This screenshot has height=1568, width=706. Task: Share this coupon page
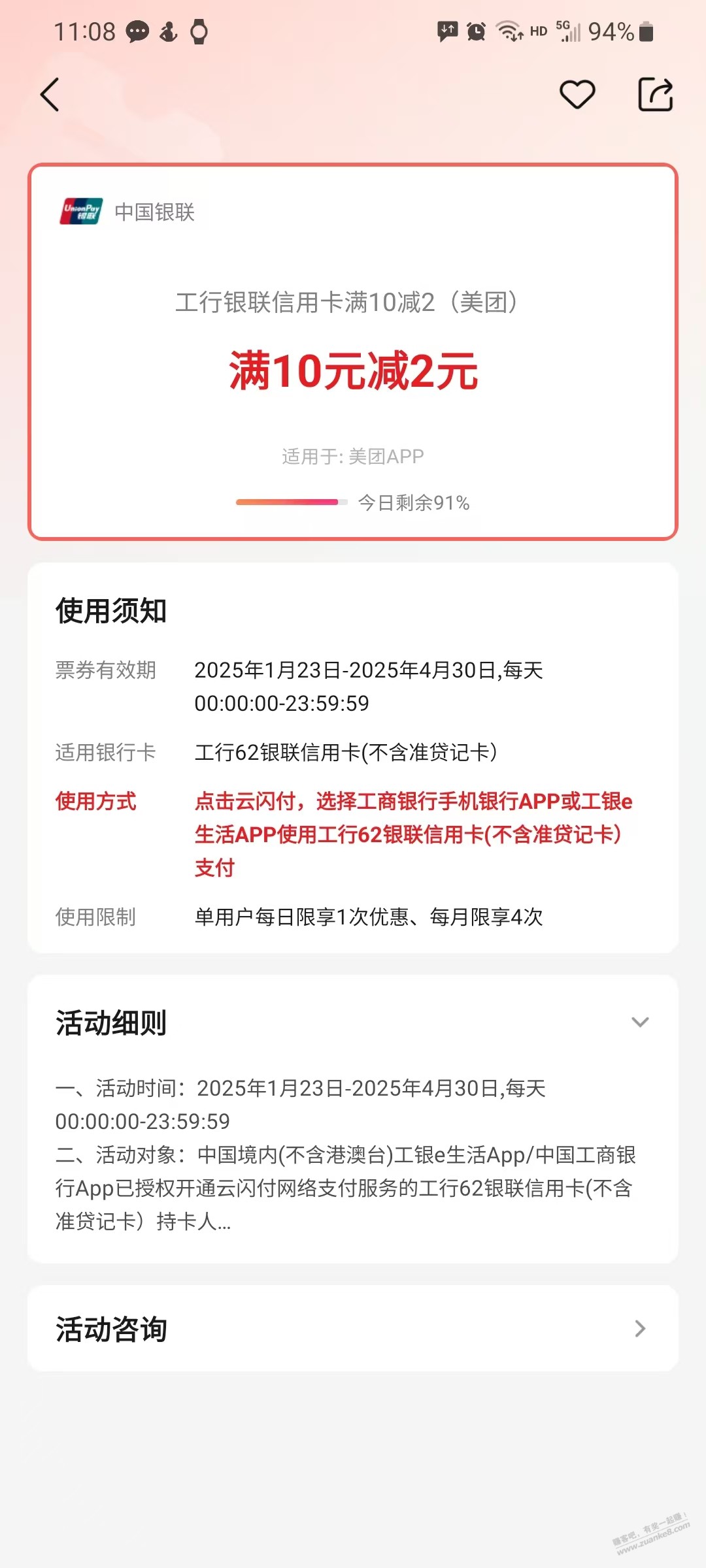(655, 95)
